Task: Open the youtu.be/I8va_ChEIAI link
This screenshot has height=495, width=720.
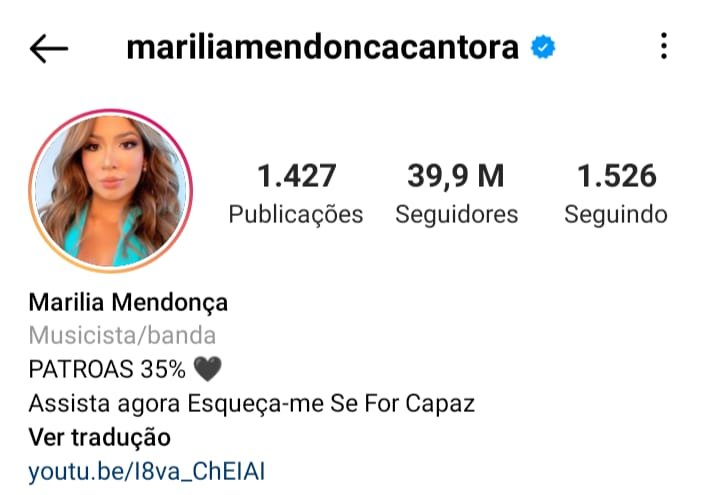Action: tap(146, 472)
